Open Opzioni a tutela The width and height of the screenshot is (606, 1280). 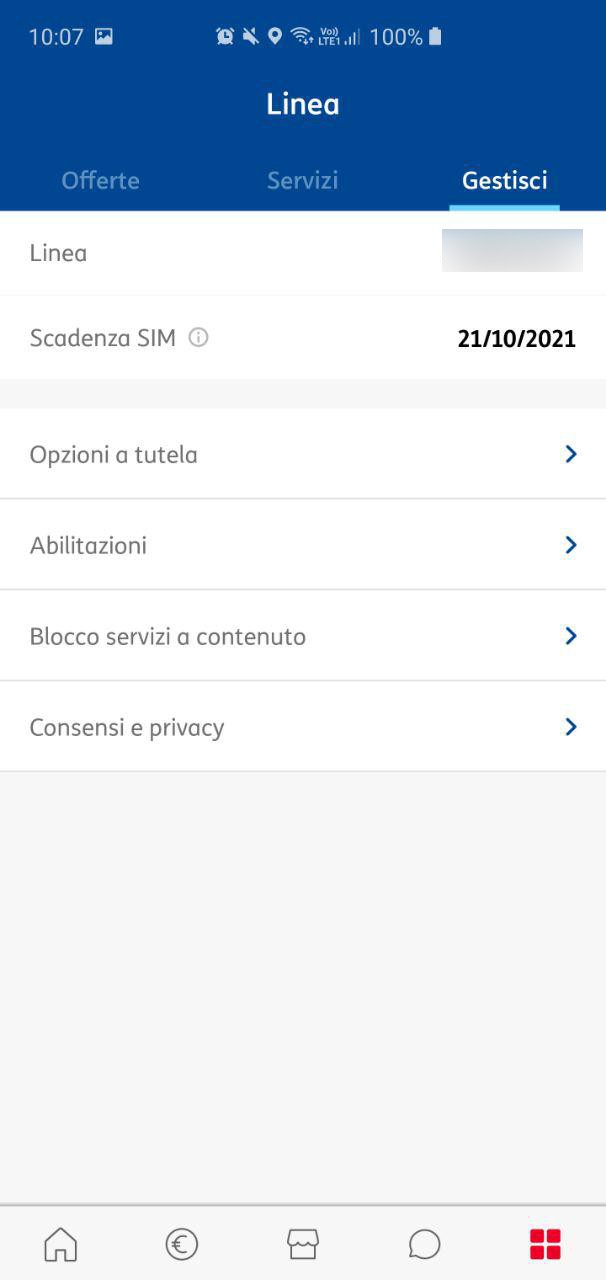point(302,455)
